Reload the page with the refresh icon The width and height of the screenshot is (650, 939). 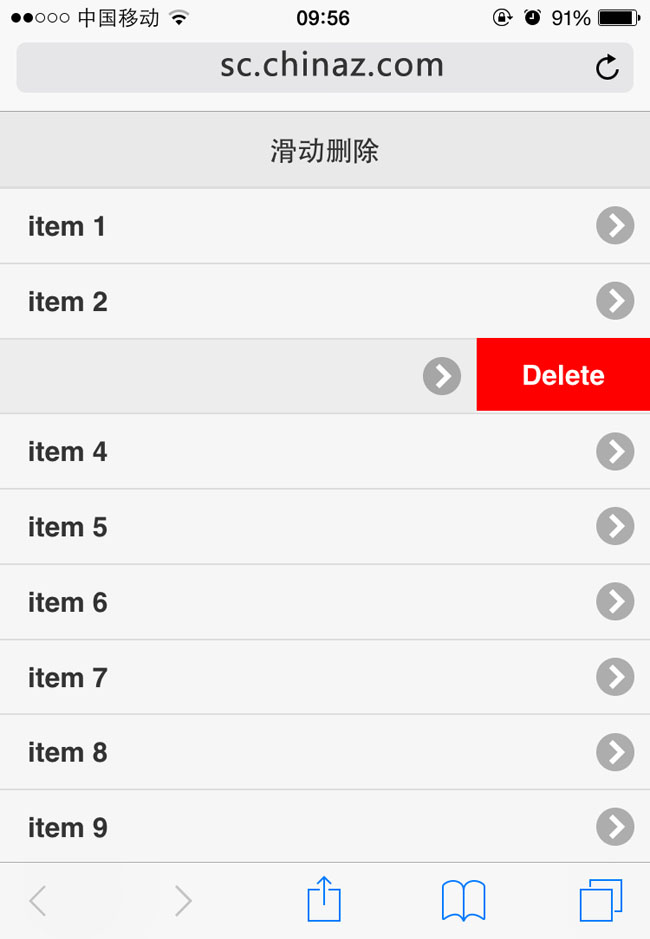(607, 68)
